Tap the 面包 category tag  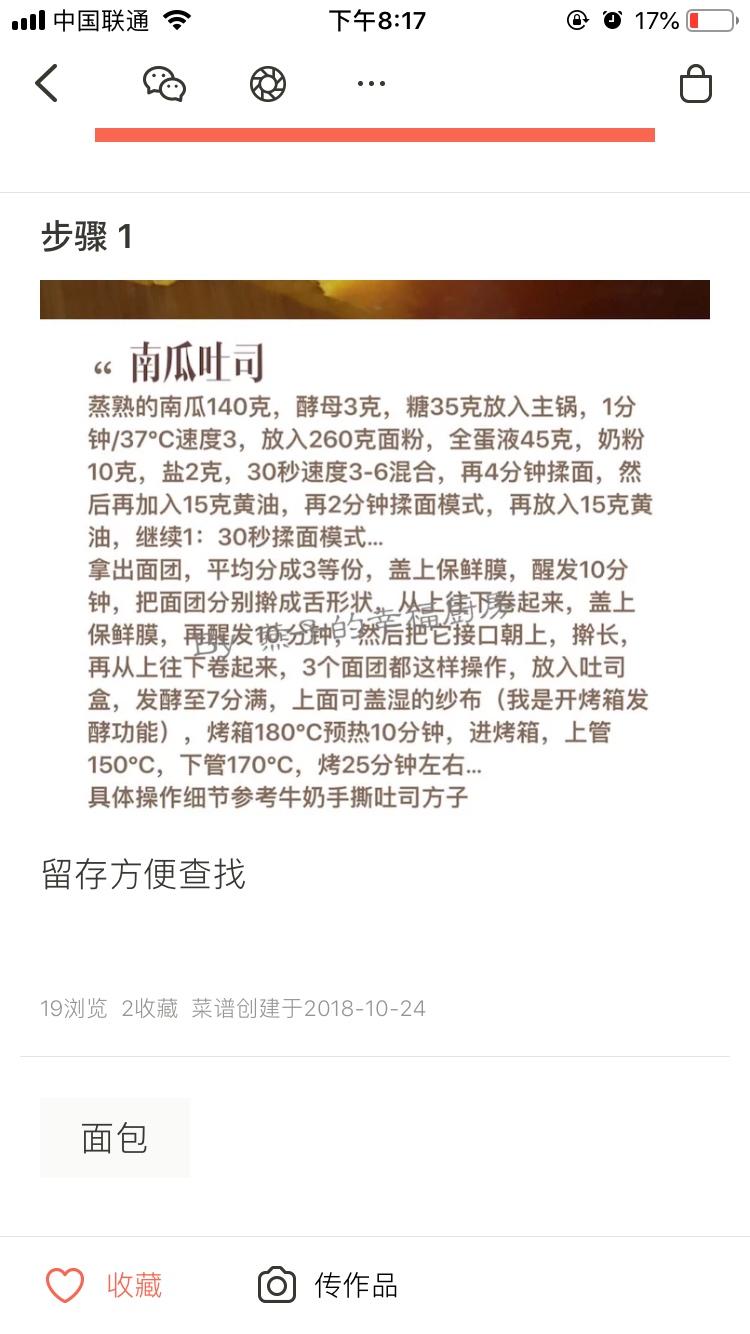pos(114,1137)
